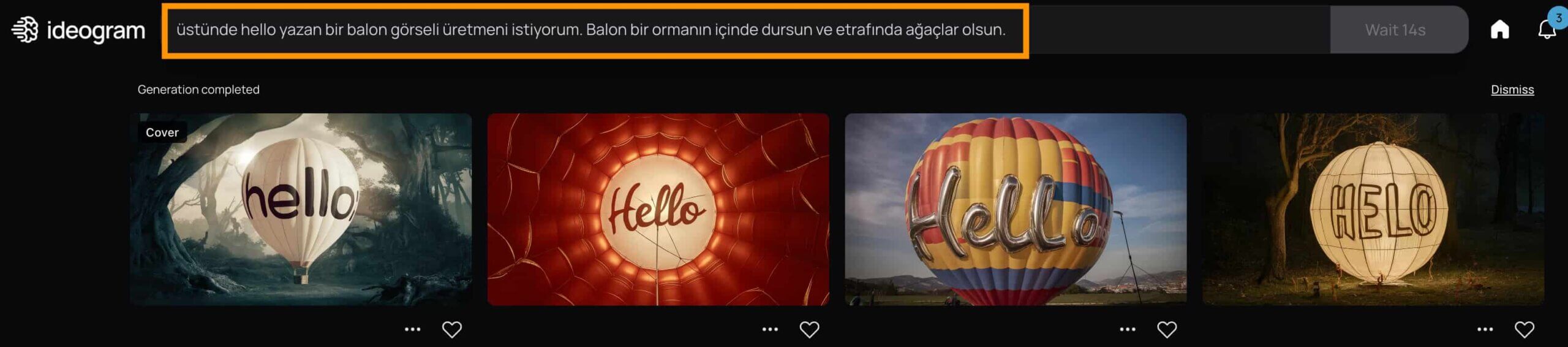Dismiss the generation completed banner
The width and height of the screenshot is (1568, 347).
point(1512,90)
